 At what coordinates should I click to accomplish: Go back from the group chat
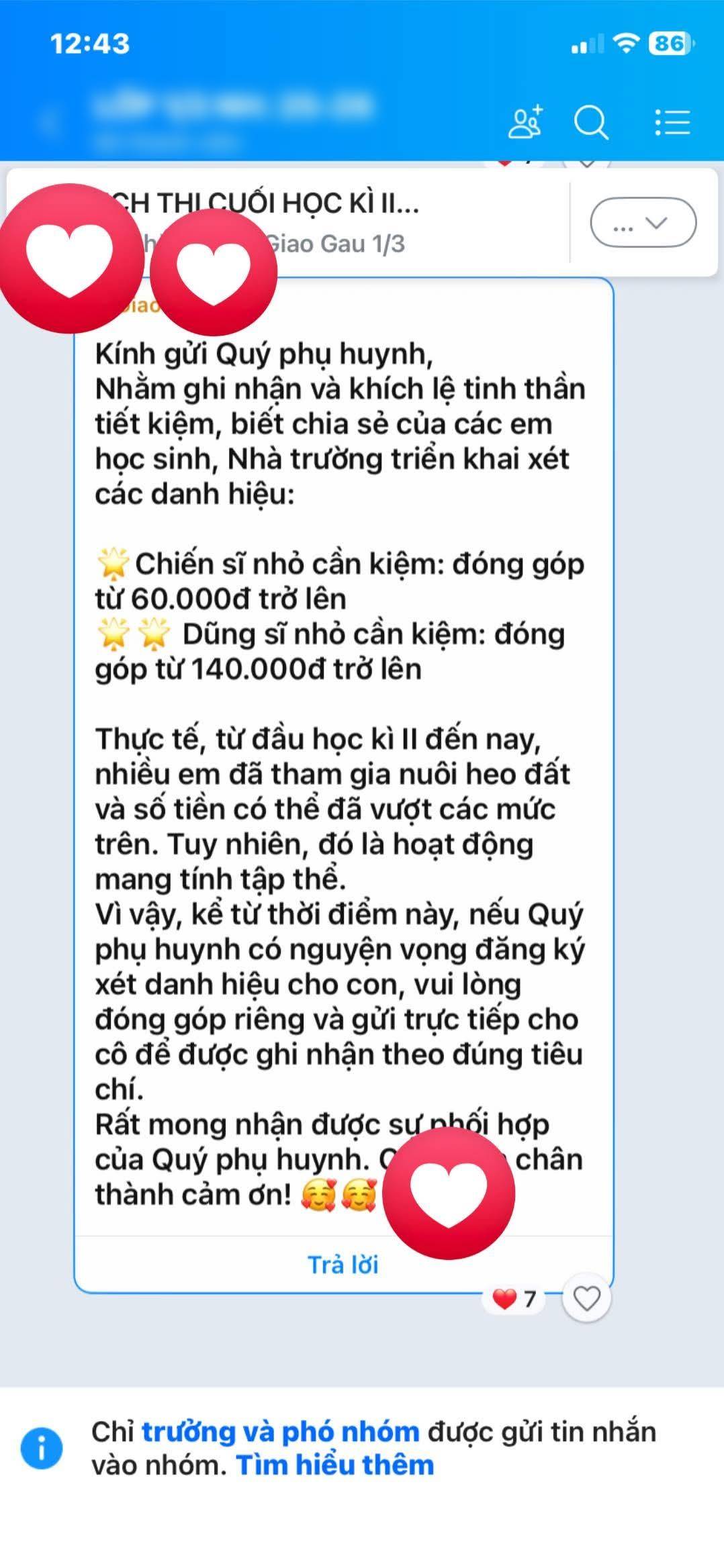pyautogui.click(x=47, y=123)
